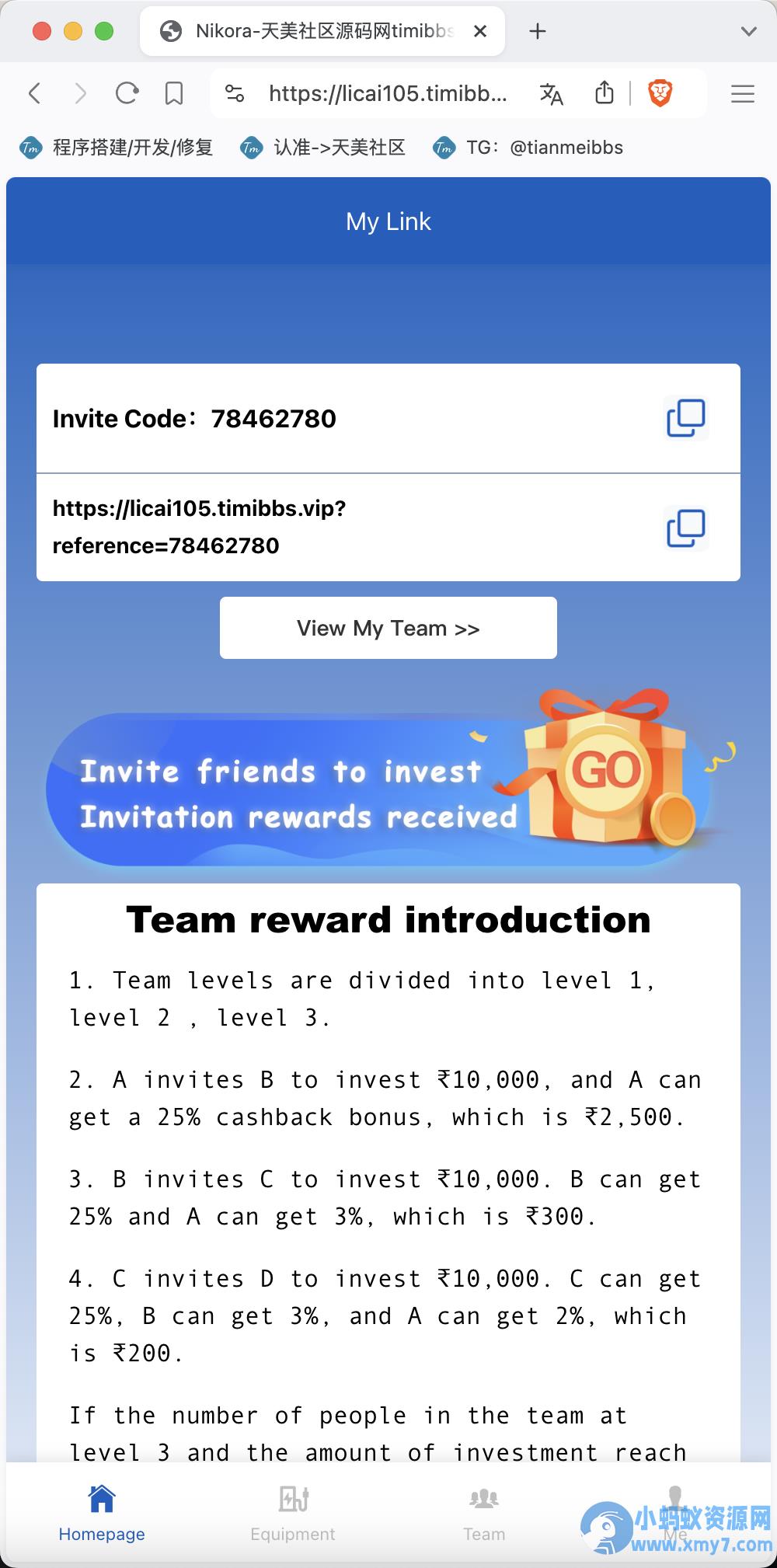Copy the invite code 78462780
Viewport: 777px width, 1568px height.
point(685,418)
